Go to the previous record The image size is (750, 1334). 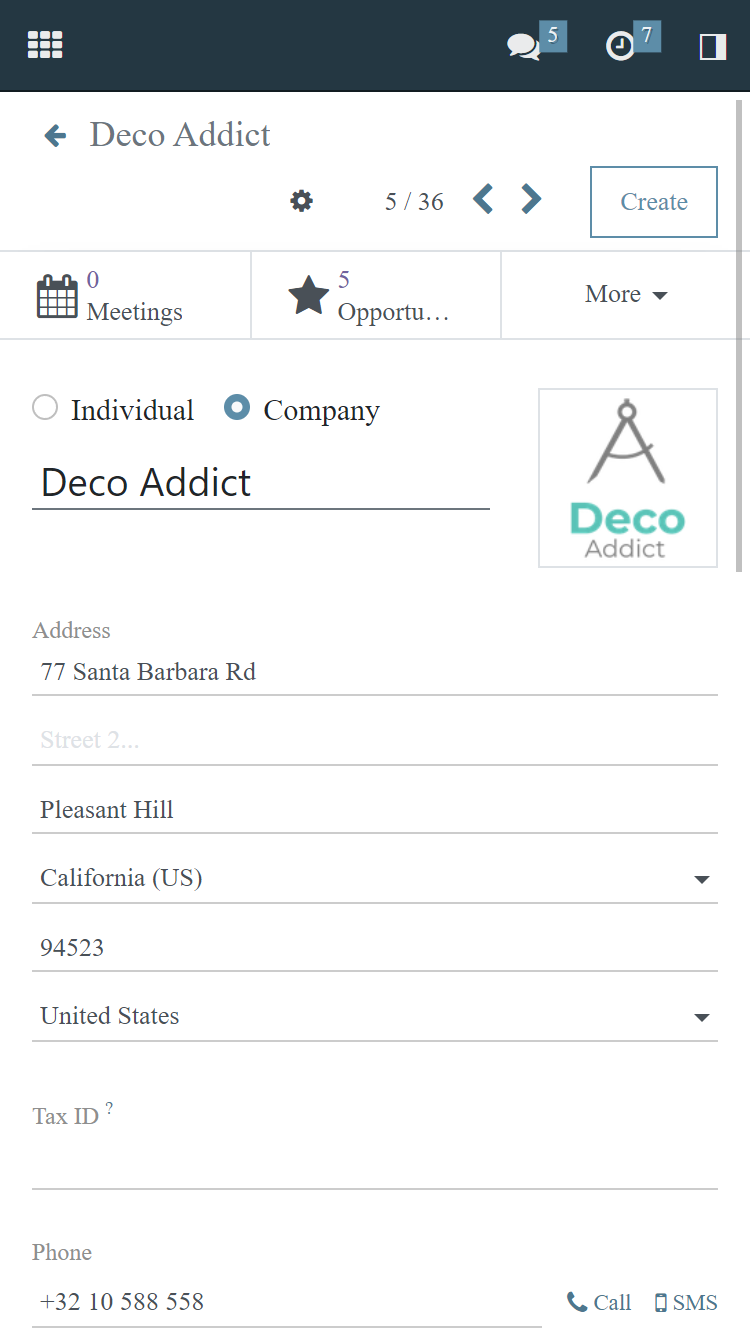point(483,200)
